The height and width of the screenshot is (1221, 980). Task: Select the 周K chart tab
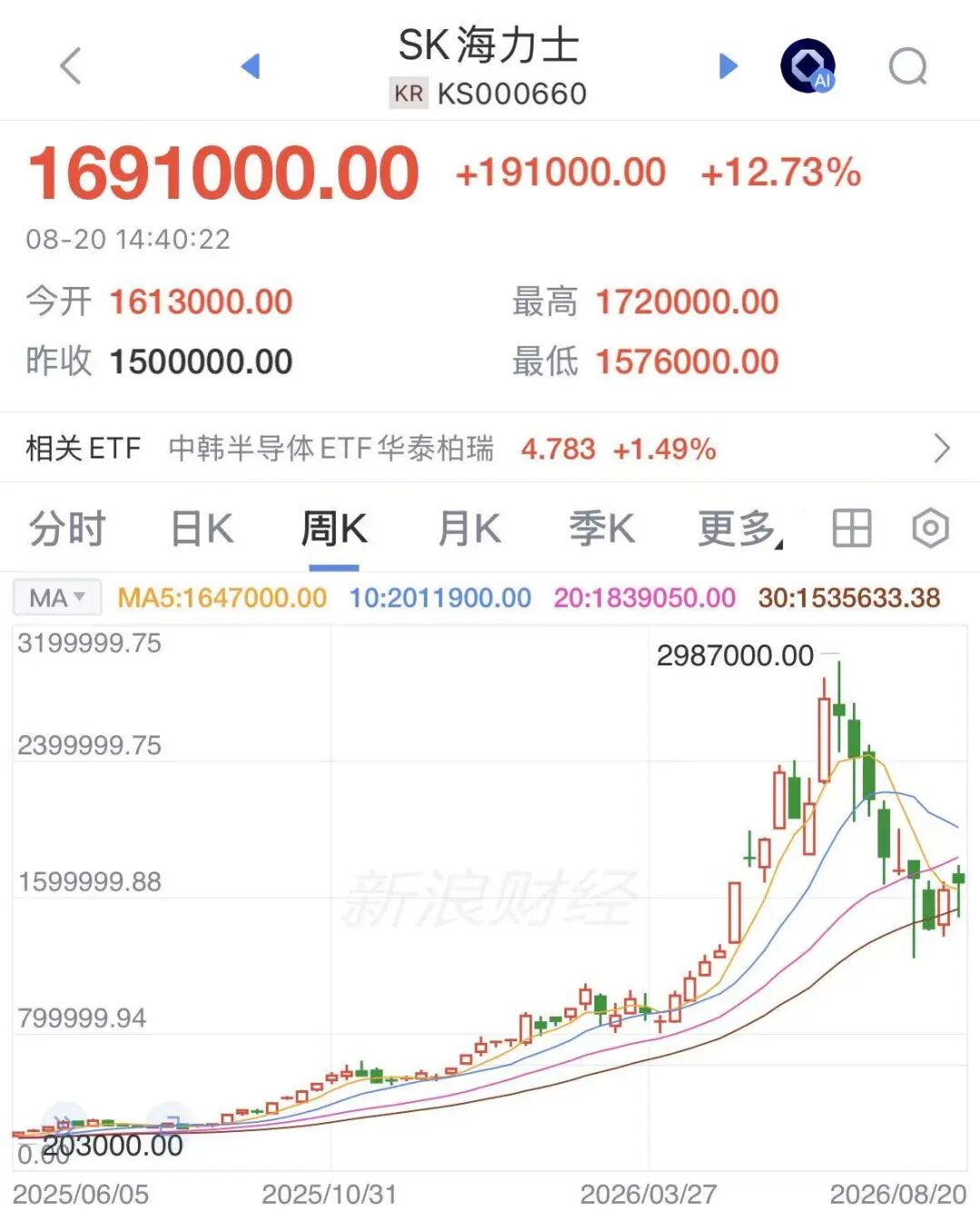click(x=334, y=528)
